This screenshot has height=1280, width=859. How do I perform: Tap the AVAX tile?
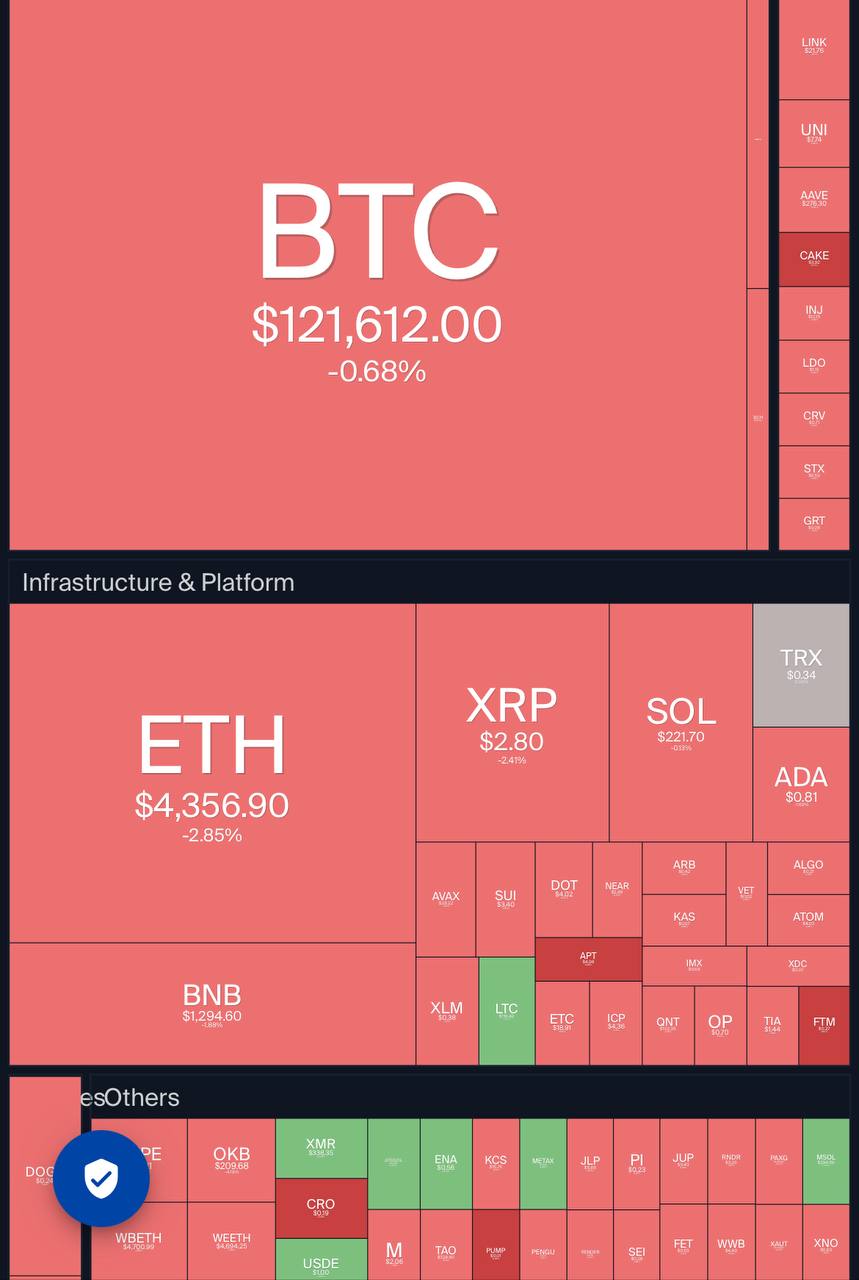click(x=446, y=899)
